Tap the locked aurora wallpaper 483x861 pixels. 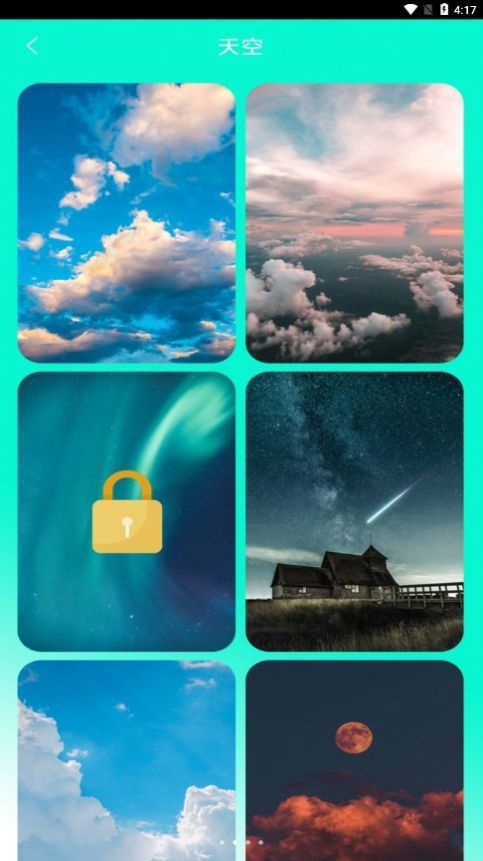click(127, 512)
